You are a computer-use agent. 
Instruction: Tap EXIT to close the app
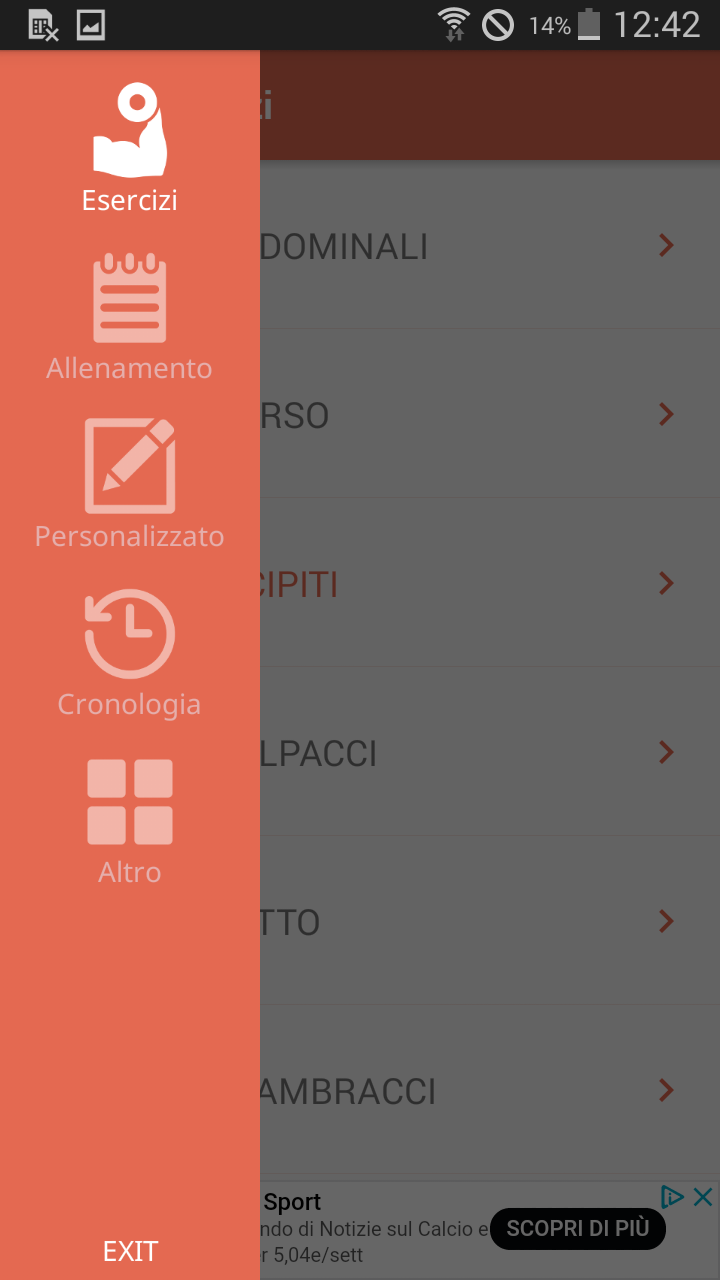point(130,1251)
